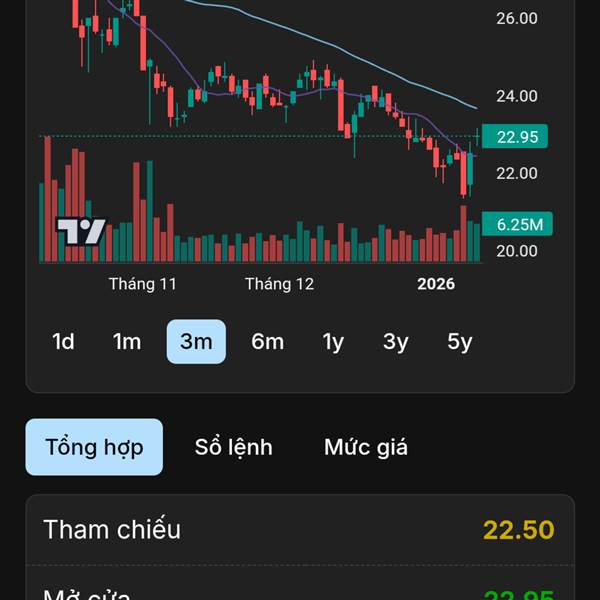This screenshot has width=600, height=600.
Task: Select the 1d chart range
Action: (x=64, y=341)
